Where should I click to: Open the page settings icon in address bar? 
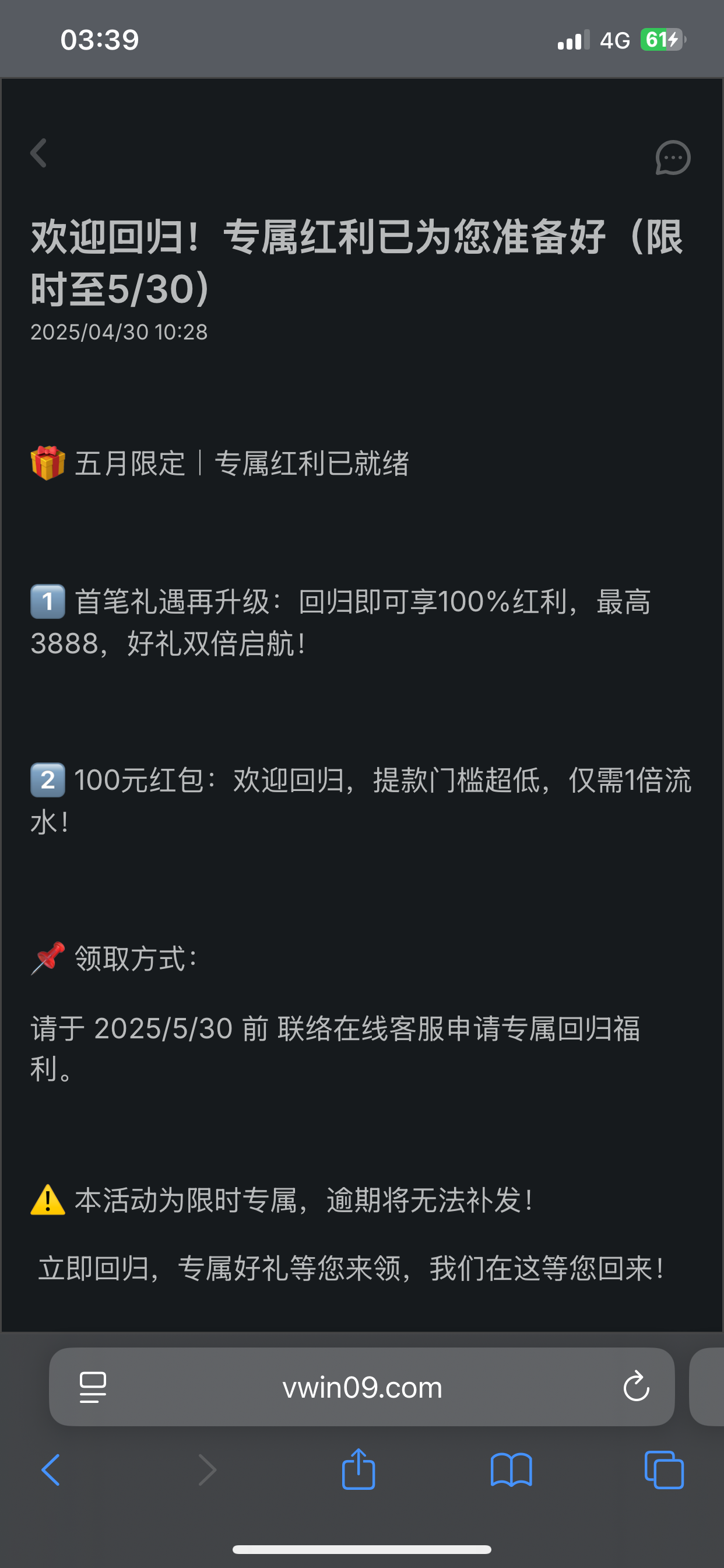(93, 1387)
